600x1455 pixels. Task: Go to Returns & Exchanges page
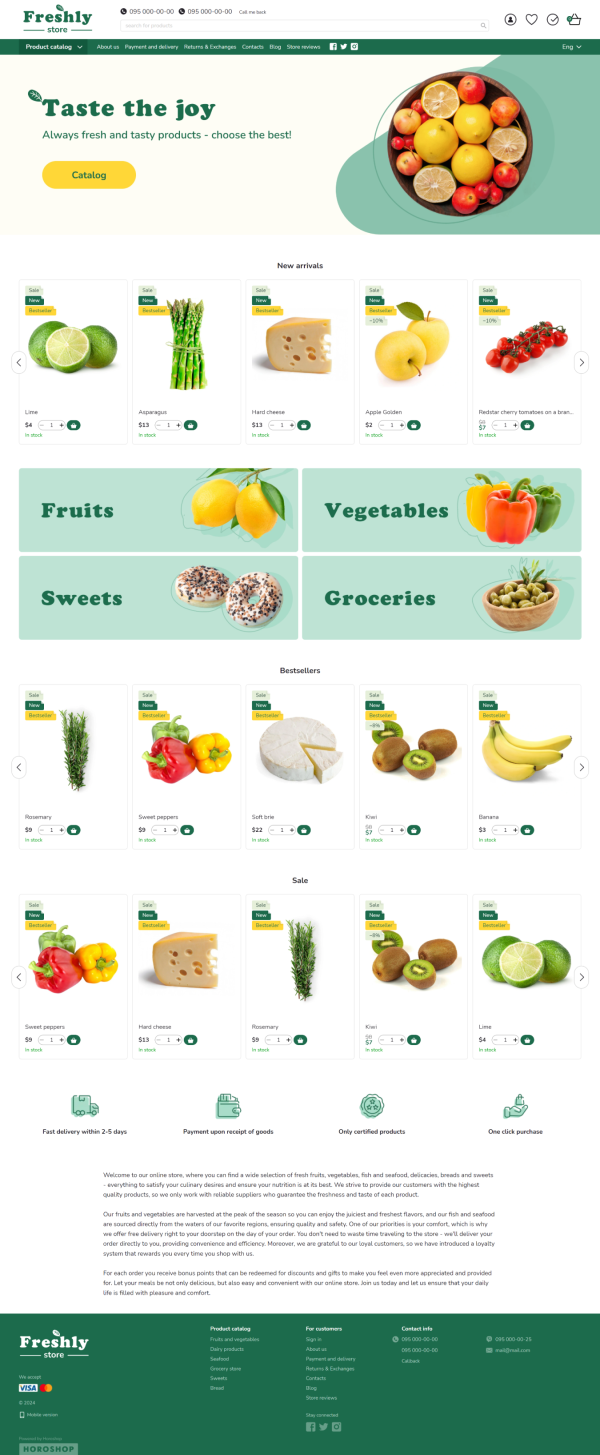click(x=210, y=47)
